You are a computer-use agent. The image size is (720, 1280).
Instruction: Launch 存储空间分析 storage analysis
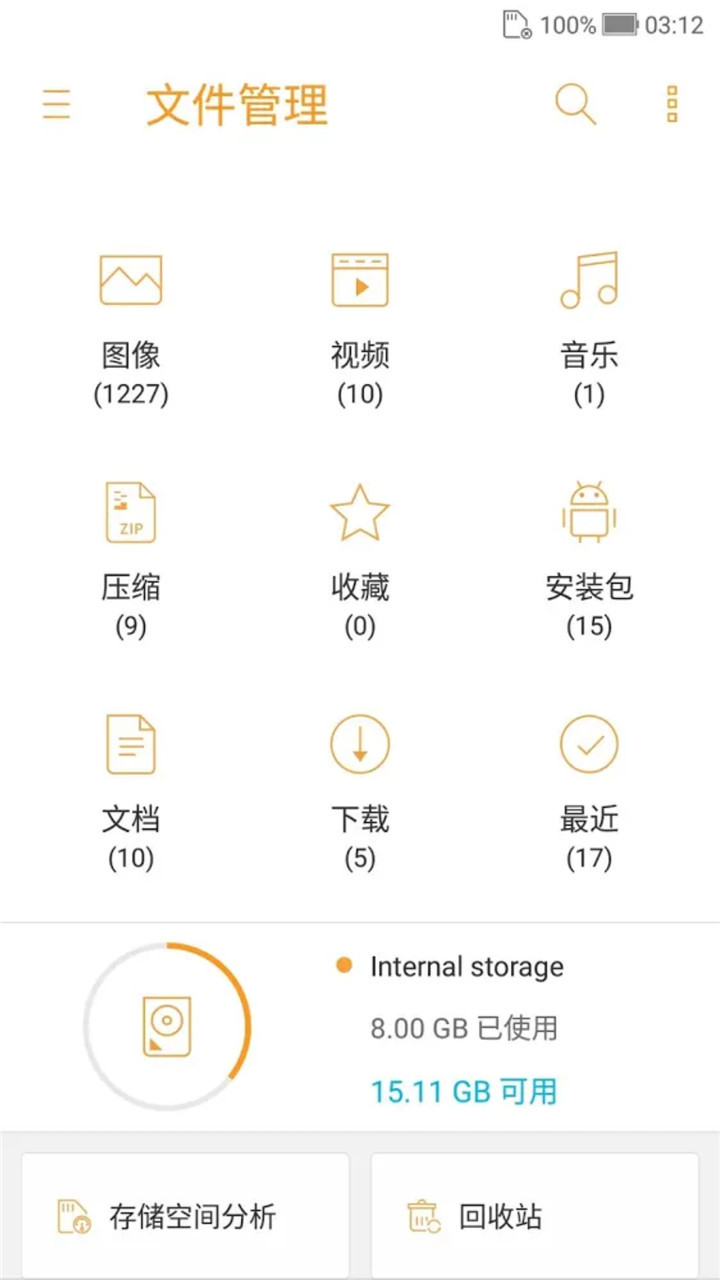(186, 1216)
